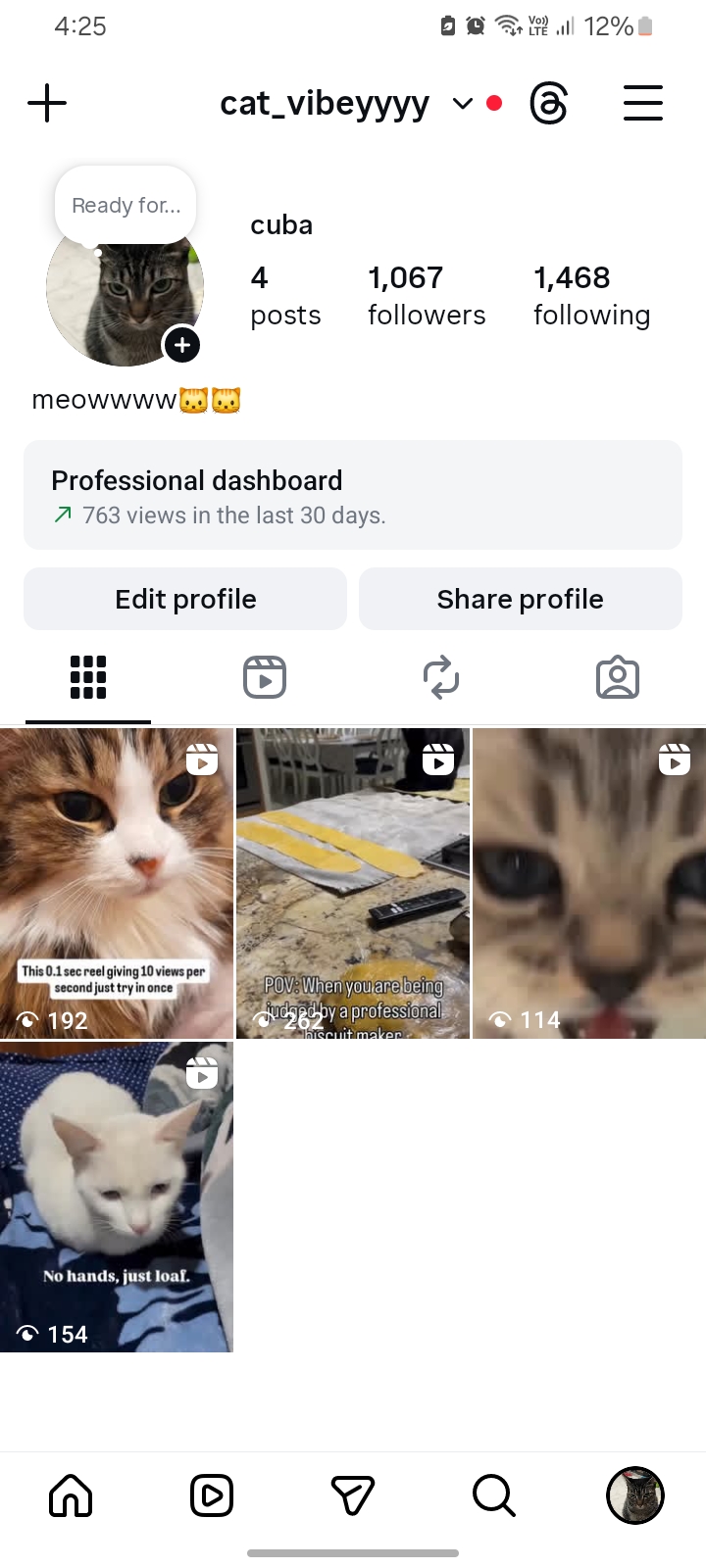Tap Share profile
The width and height of the screenshot is (706, 1568).
tap(520, 598)
